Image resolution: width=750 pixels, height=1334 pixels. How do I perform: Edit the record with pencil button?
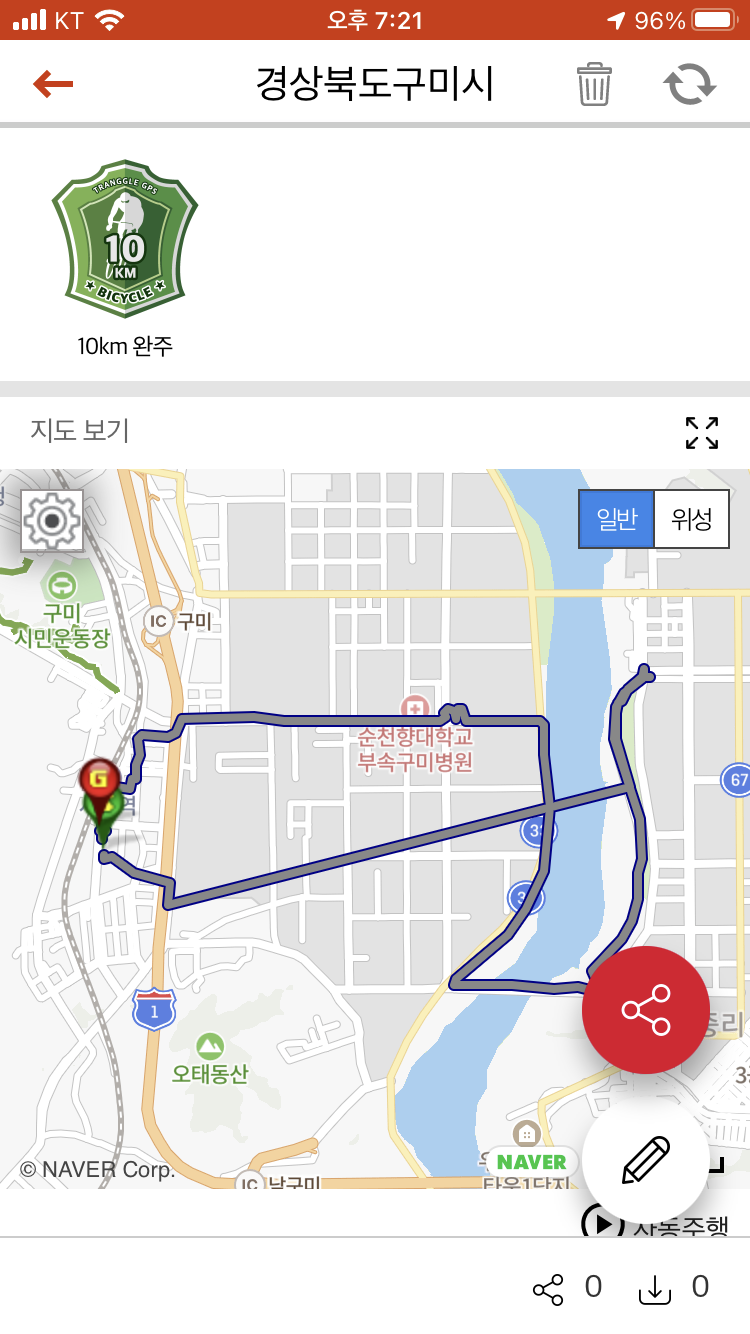coord(645,1160)
